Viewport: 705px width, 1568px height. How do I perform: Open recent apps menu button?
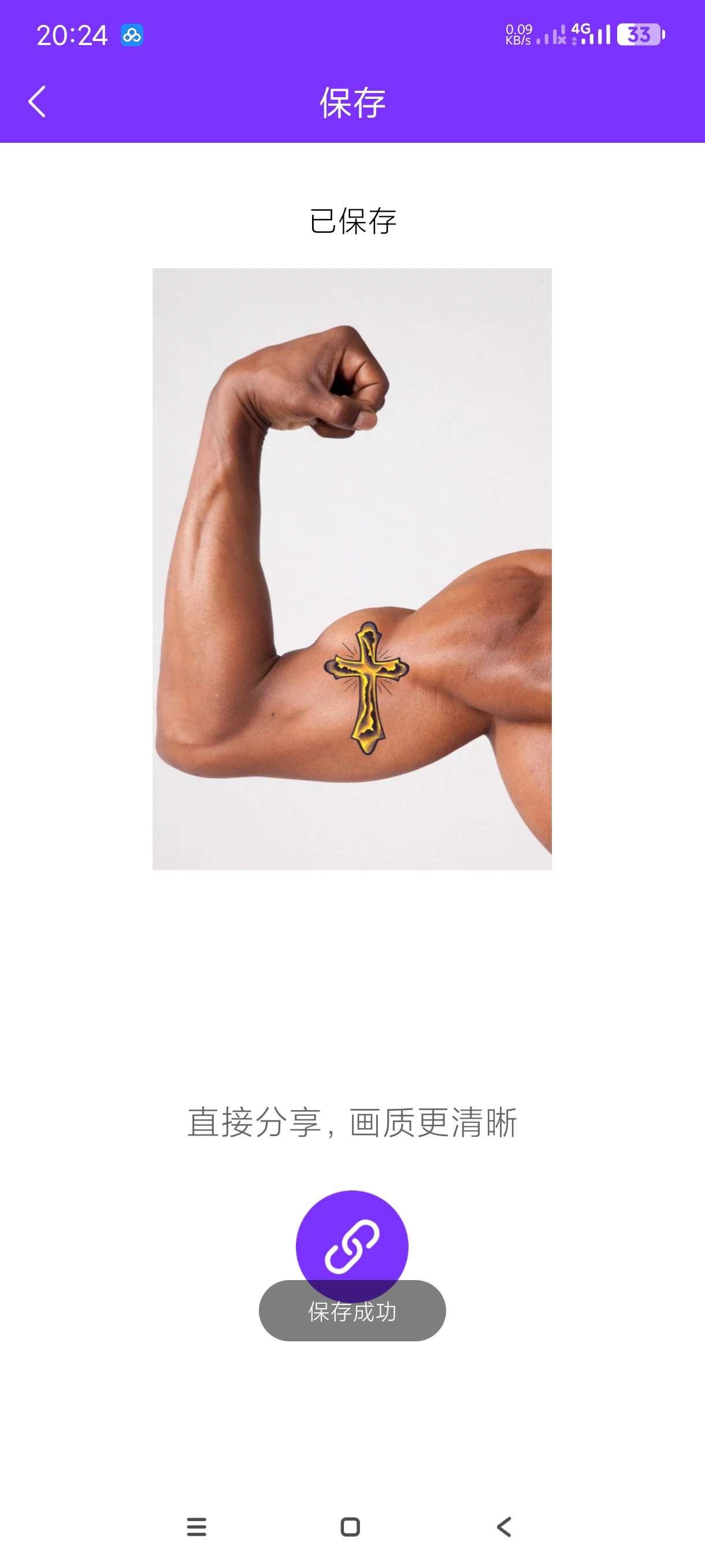point(196,1526)
